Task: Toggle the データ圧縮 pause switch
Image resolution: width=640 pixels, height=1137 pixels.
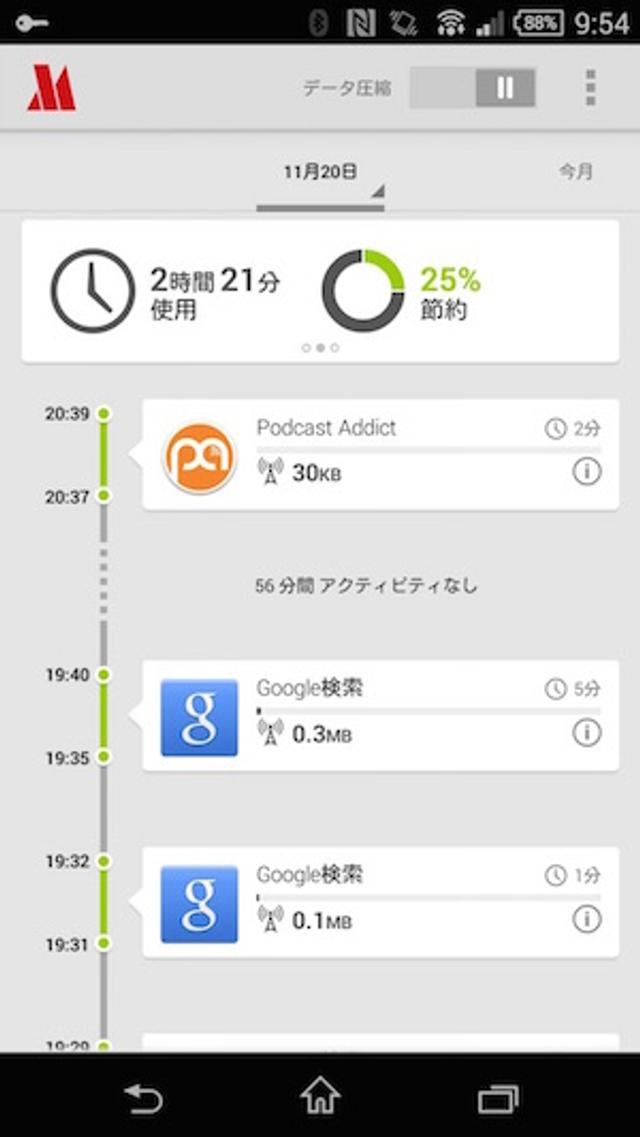Action: (x=473, y=88)
